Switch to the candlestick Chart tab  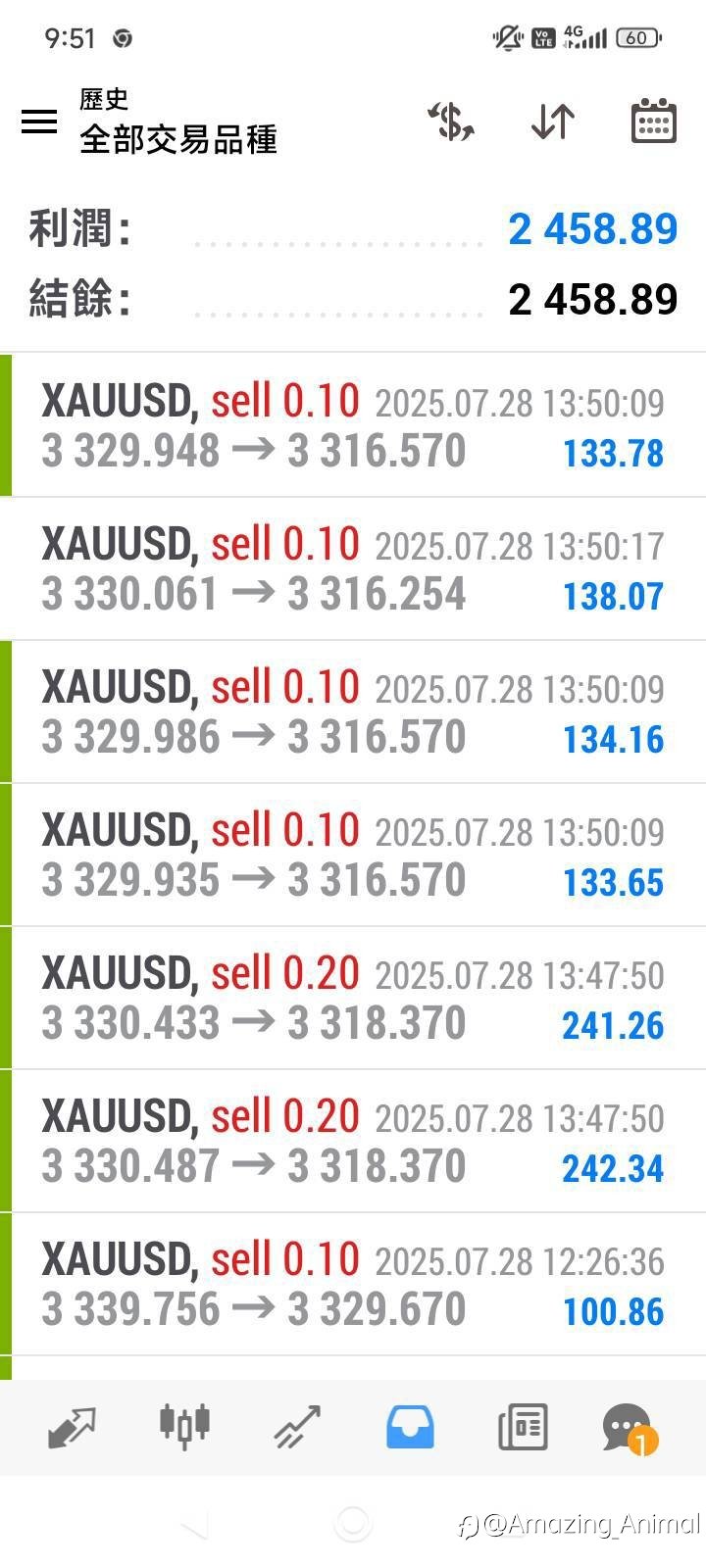(184, 1427)
